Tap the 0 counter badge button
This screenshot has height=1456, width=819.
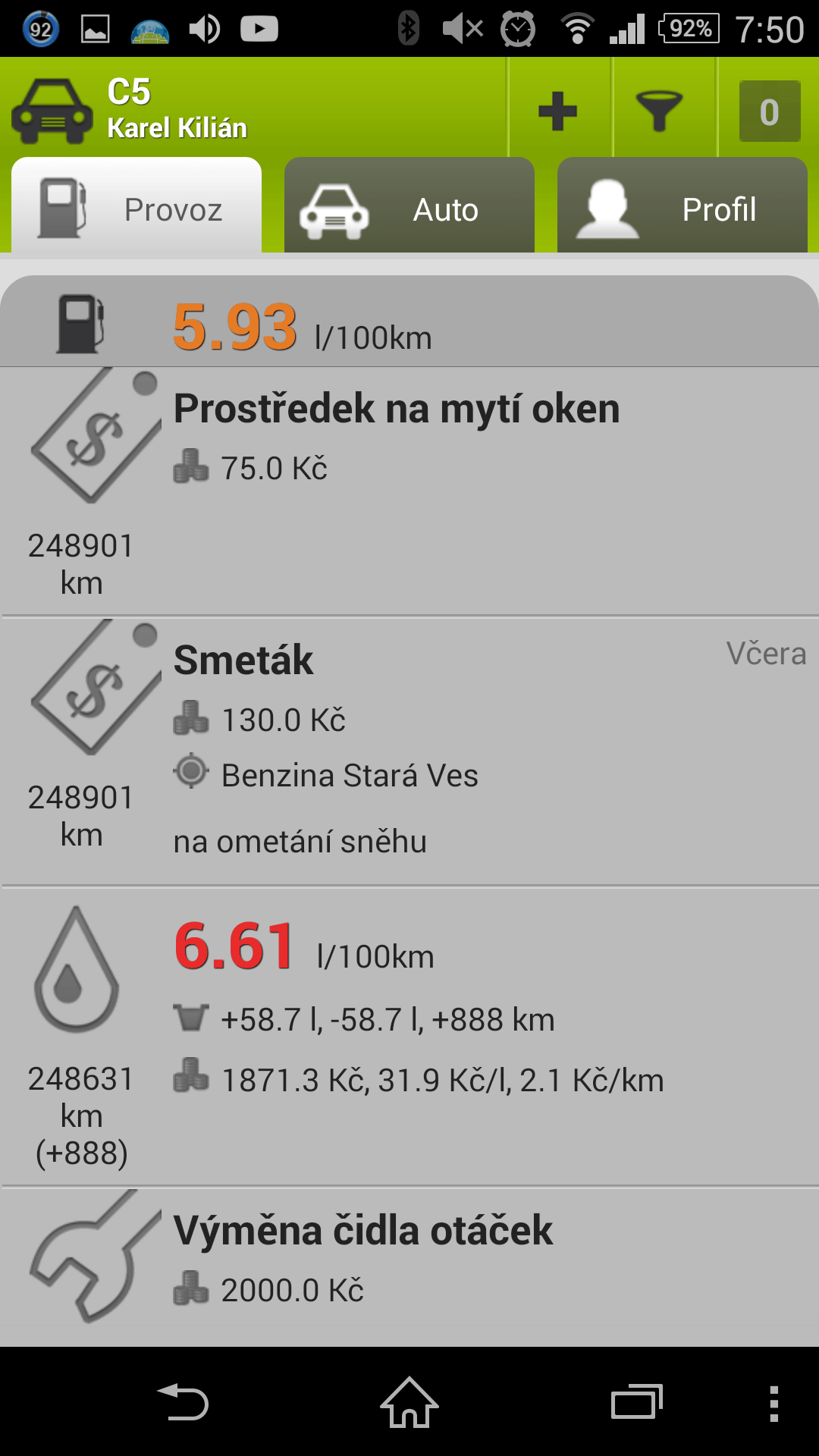tap(769, 111)
